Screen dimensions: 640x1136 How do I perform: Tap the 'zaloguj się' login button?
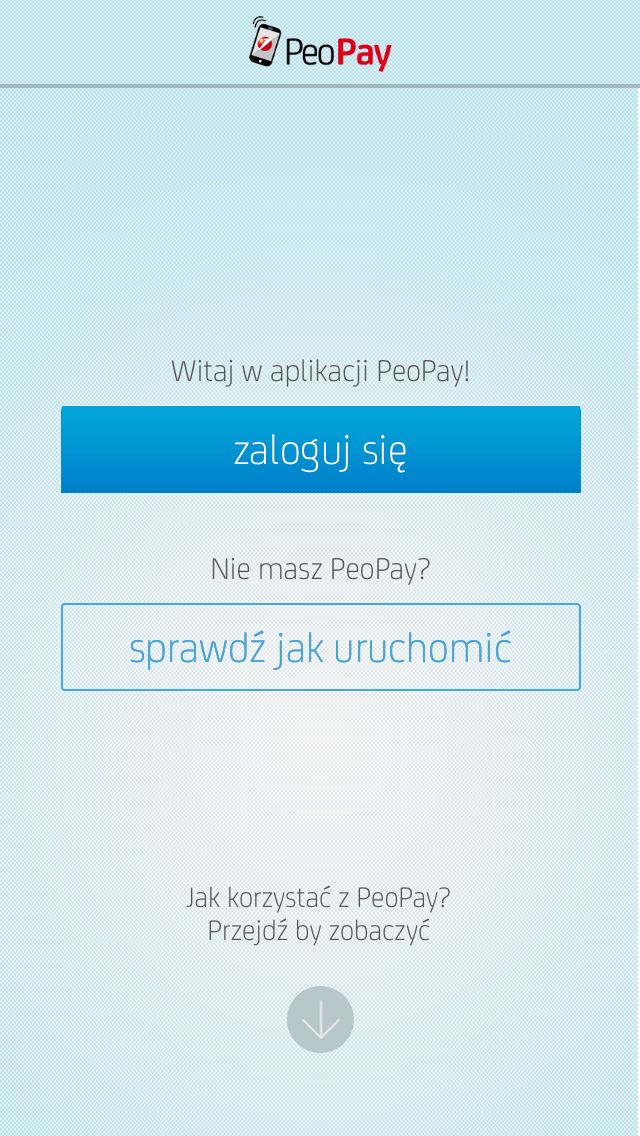coord(320,449)
